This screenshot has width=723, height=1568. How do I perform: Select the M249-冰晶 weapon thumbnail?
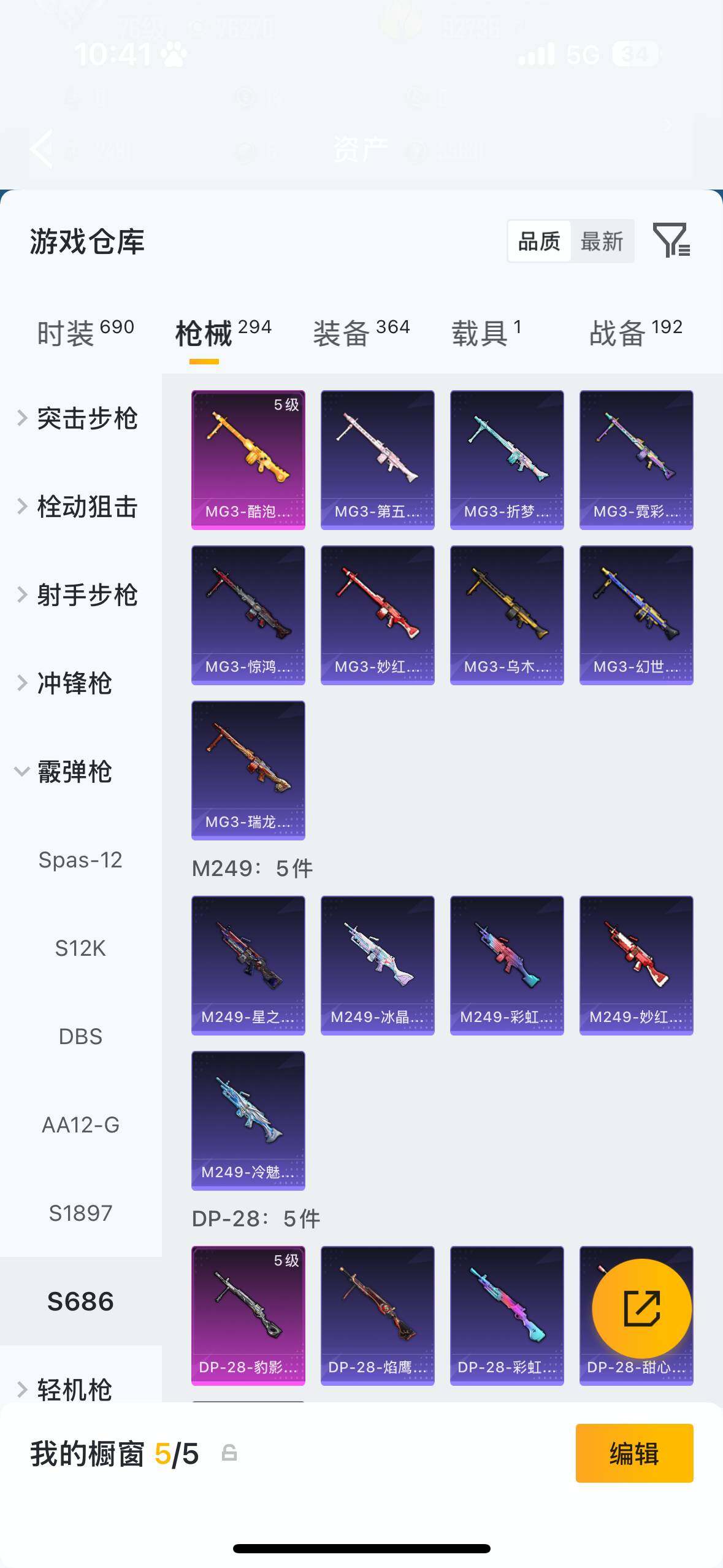point(378,964)
